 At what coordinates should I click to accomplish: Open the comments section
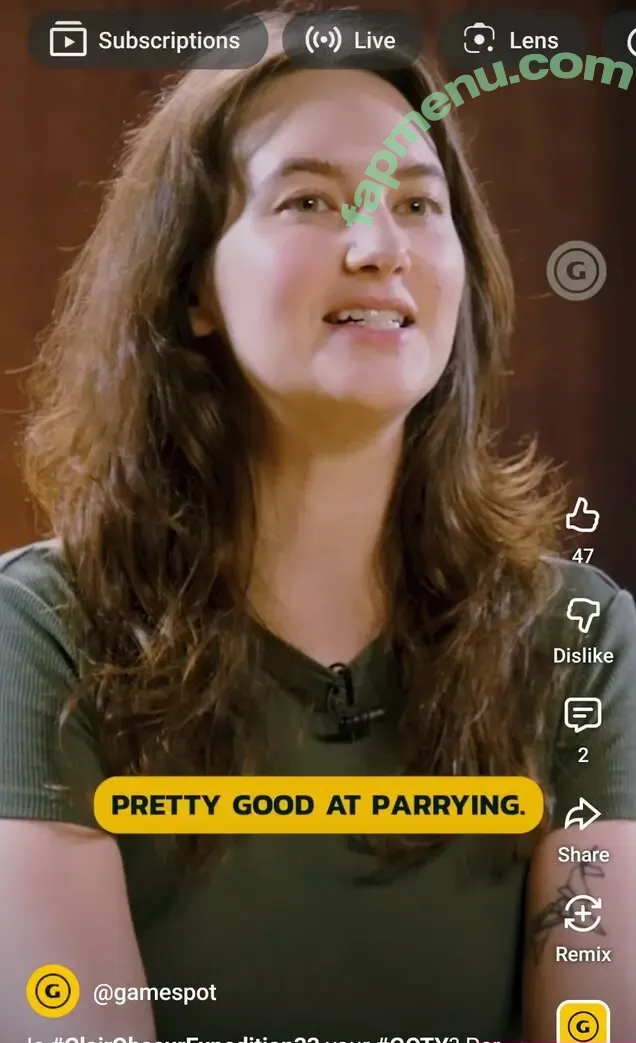point(582,716)
